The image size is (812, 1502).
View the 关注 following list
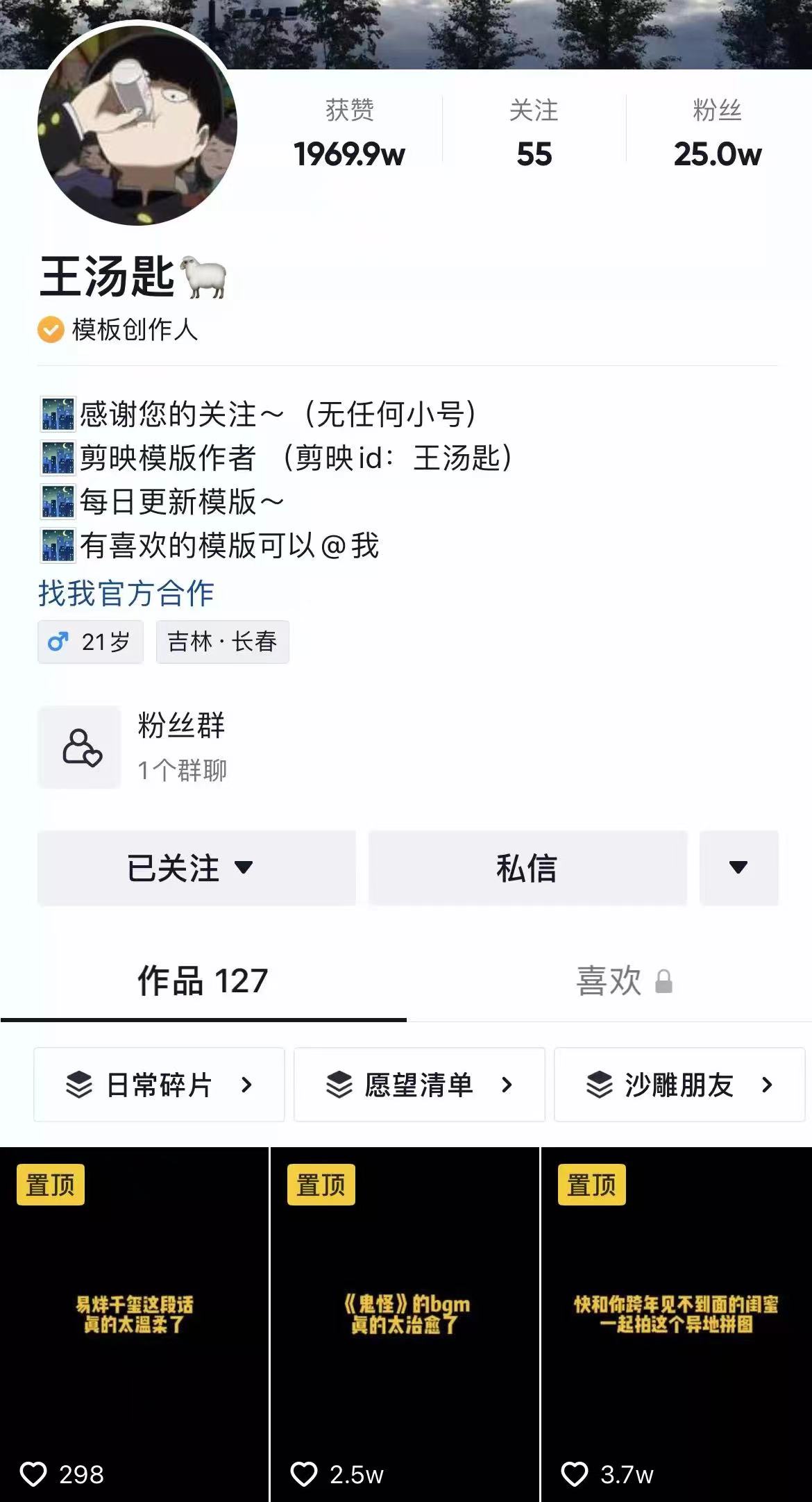(x=534, y=133)
